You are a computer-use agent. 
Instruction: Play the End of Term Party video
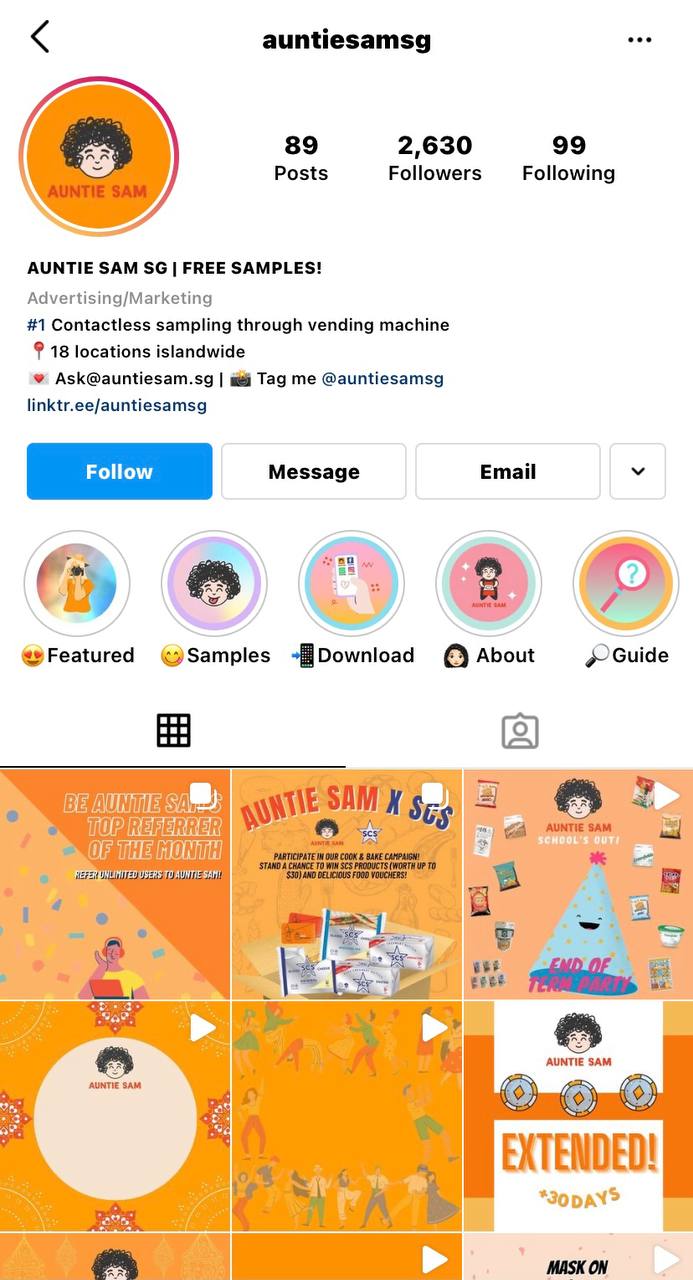point(578,884)
